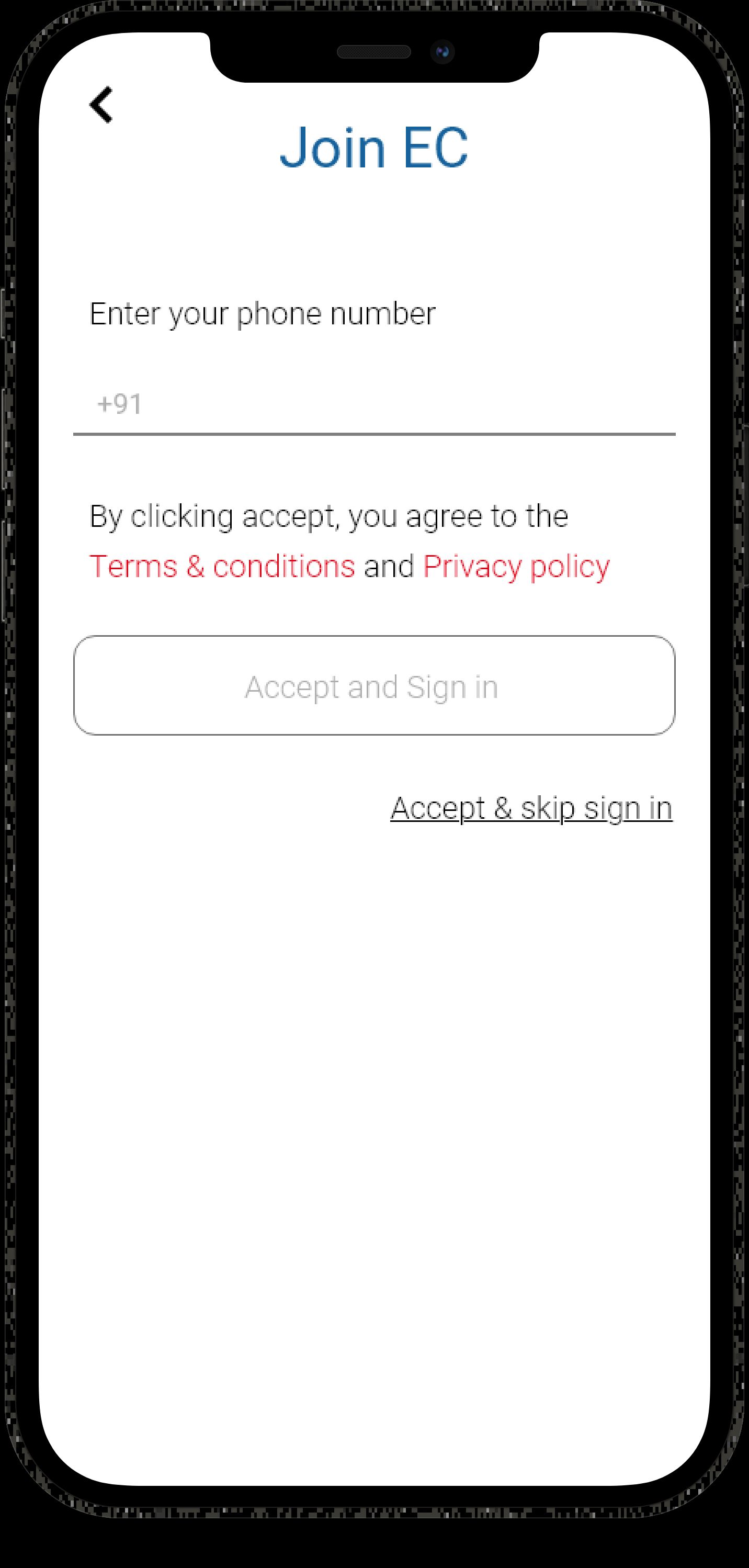Focus the +91 phone number field
749x1568 pixels.
373,404
